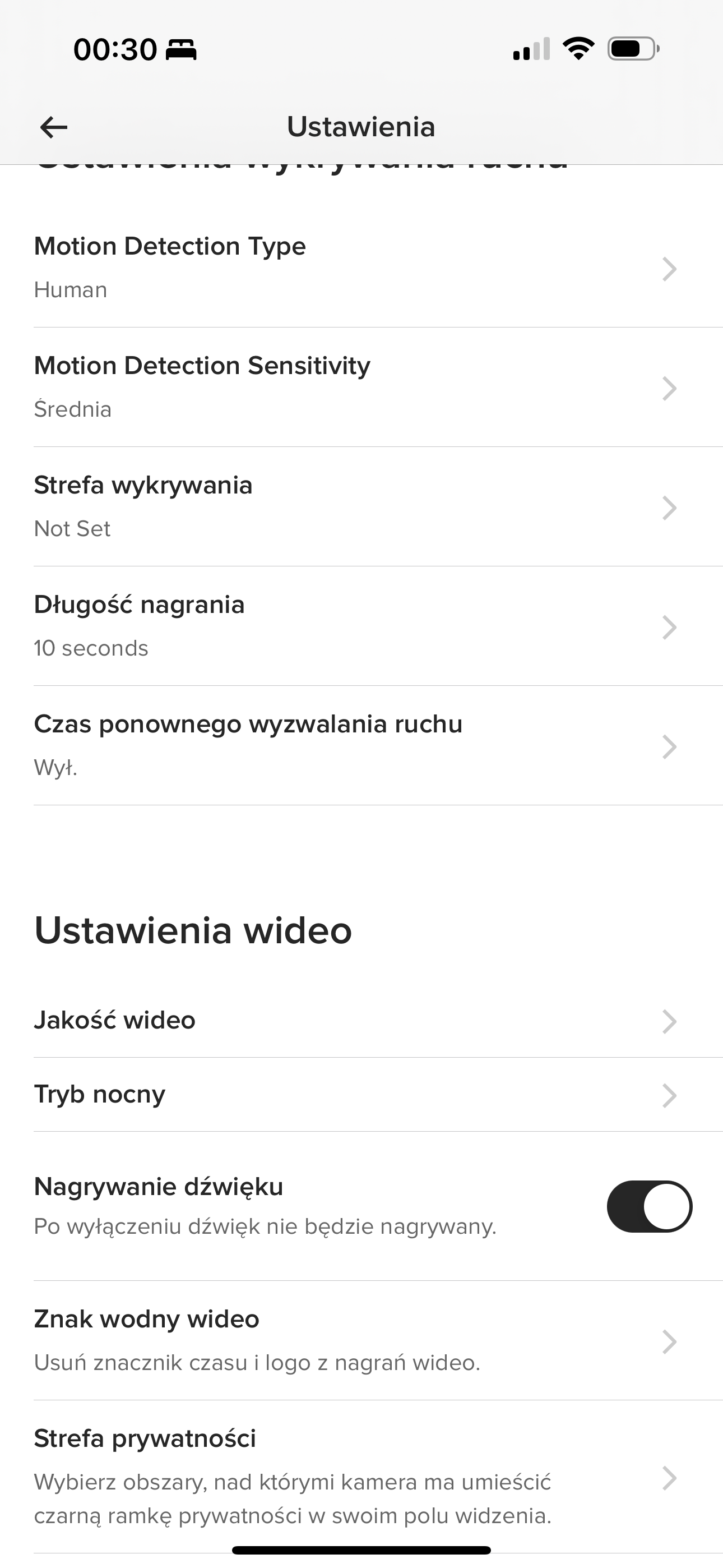
Task: Open Motion Detection Type setting
Action: (361, 268)
